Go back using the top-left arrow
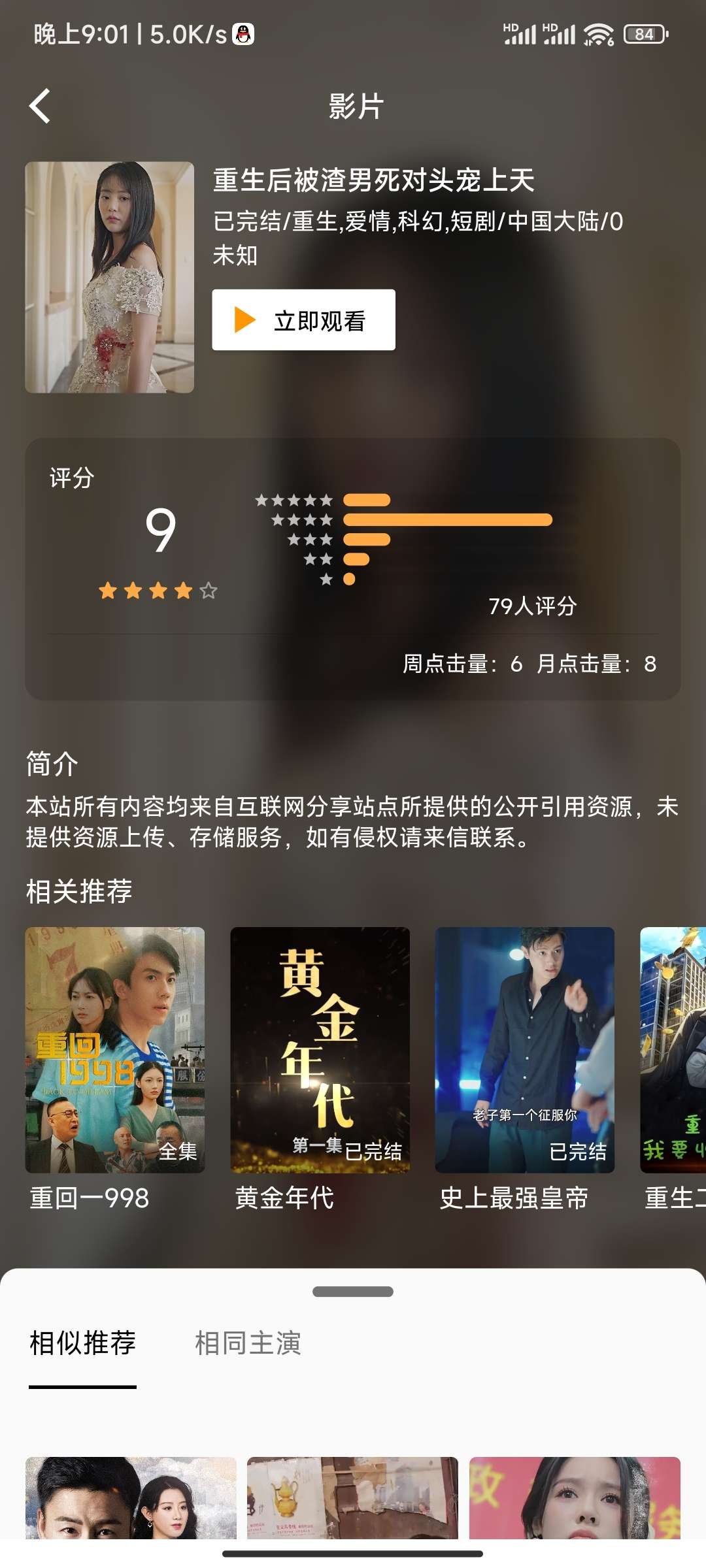Screen dimensions: 706x1568 coord(41,106)
